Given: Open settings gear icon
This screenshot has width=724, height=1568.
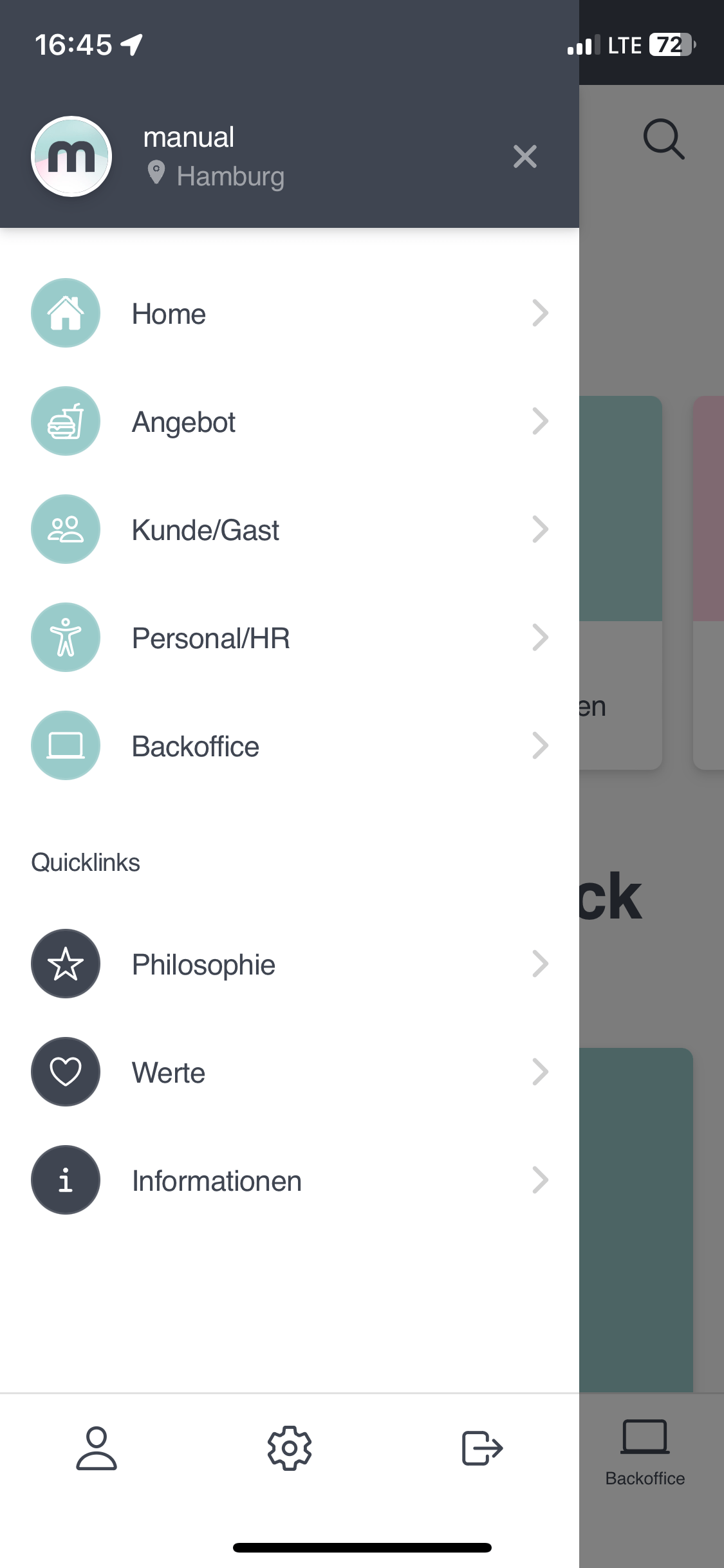Looking at the screenshot, I should click(x=290, y=1448).
